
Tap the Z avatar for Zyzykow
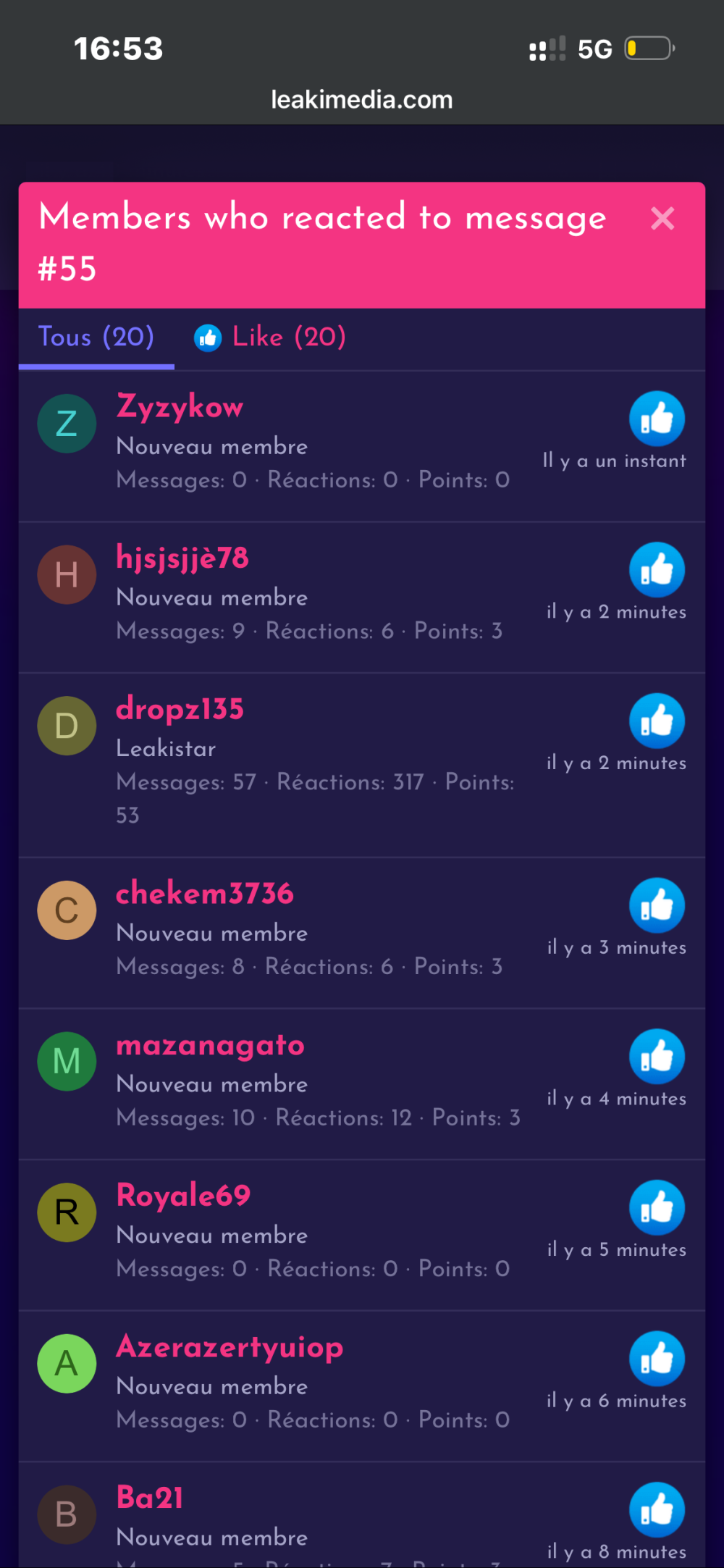(x=67, y=424)
